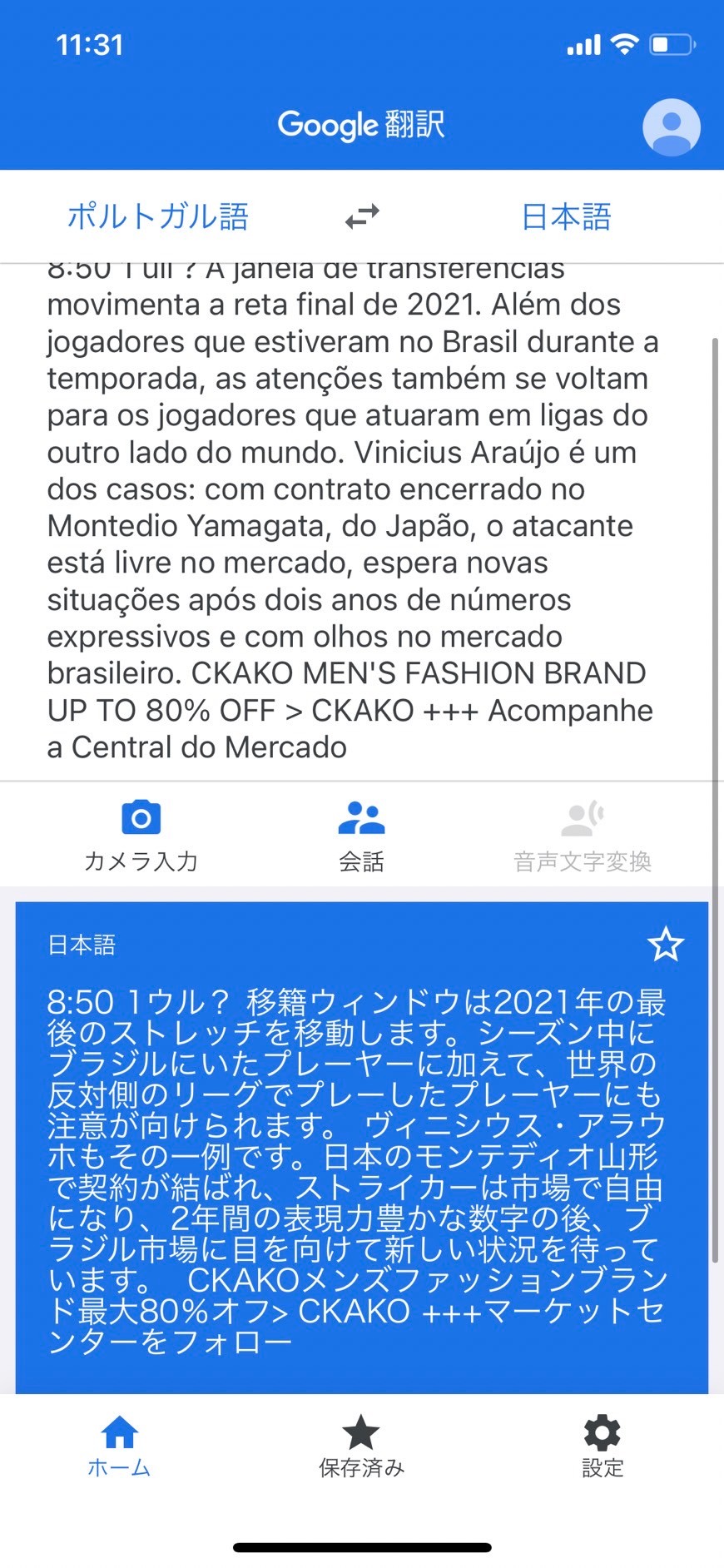
Task: Open the Japanese translation result card
Action: tap(362, 1148)
